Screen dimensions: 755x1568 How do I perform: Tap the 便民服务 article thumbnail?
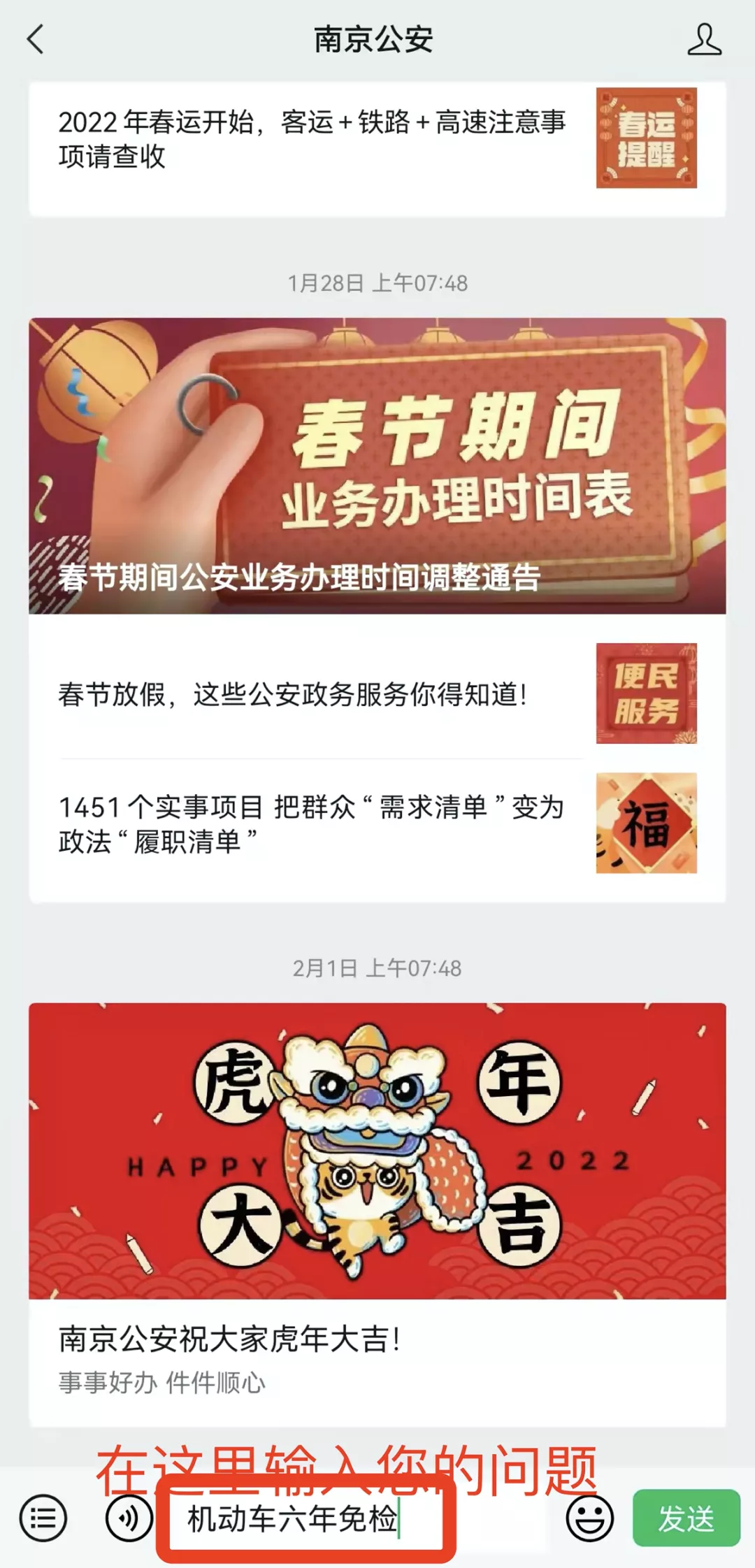click(x=647, y=696)
